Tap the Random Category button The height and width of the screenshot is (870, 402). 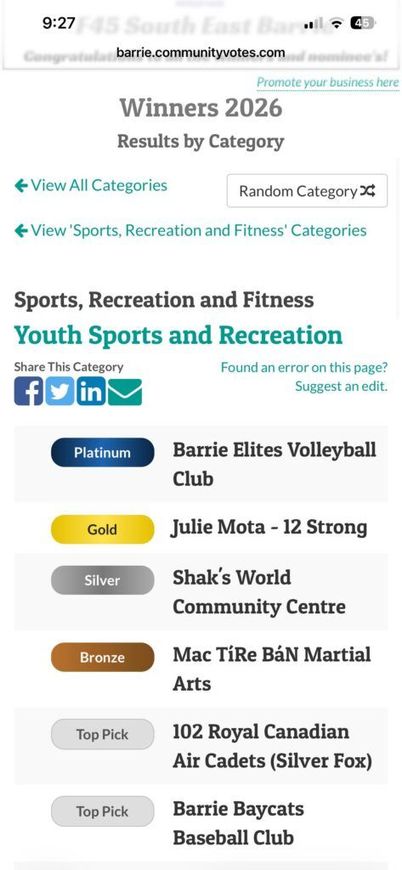tap(307, 191)
